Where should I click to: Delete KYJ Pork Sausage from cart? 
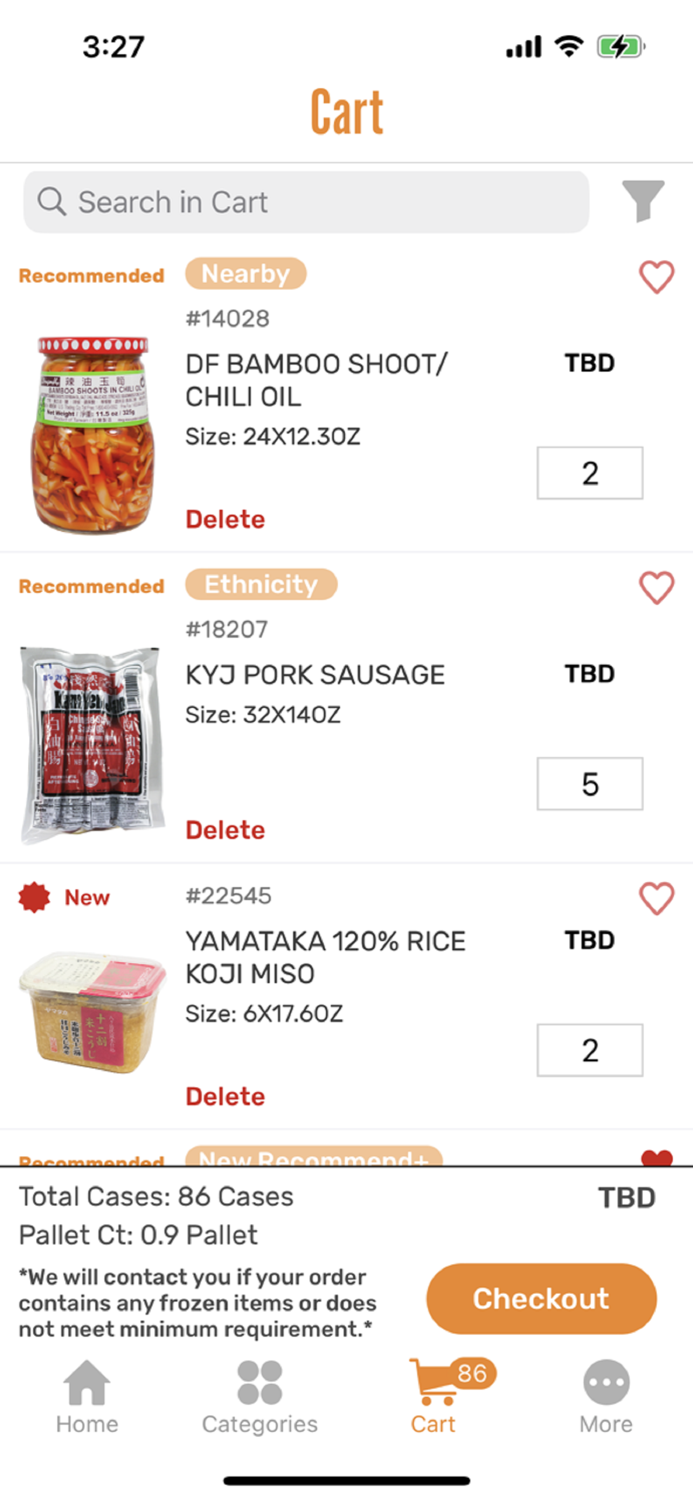225,830
